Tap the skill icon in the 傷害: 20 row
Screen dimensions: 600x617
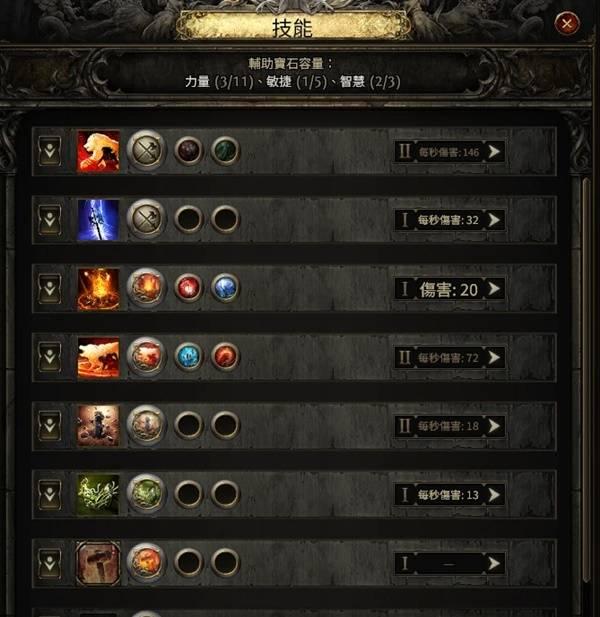coord(98,289)
